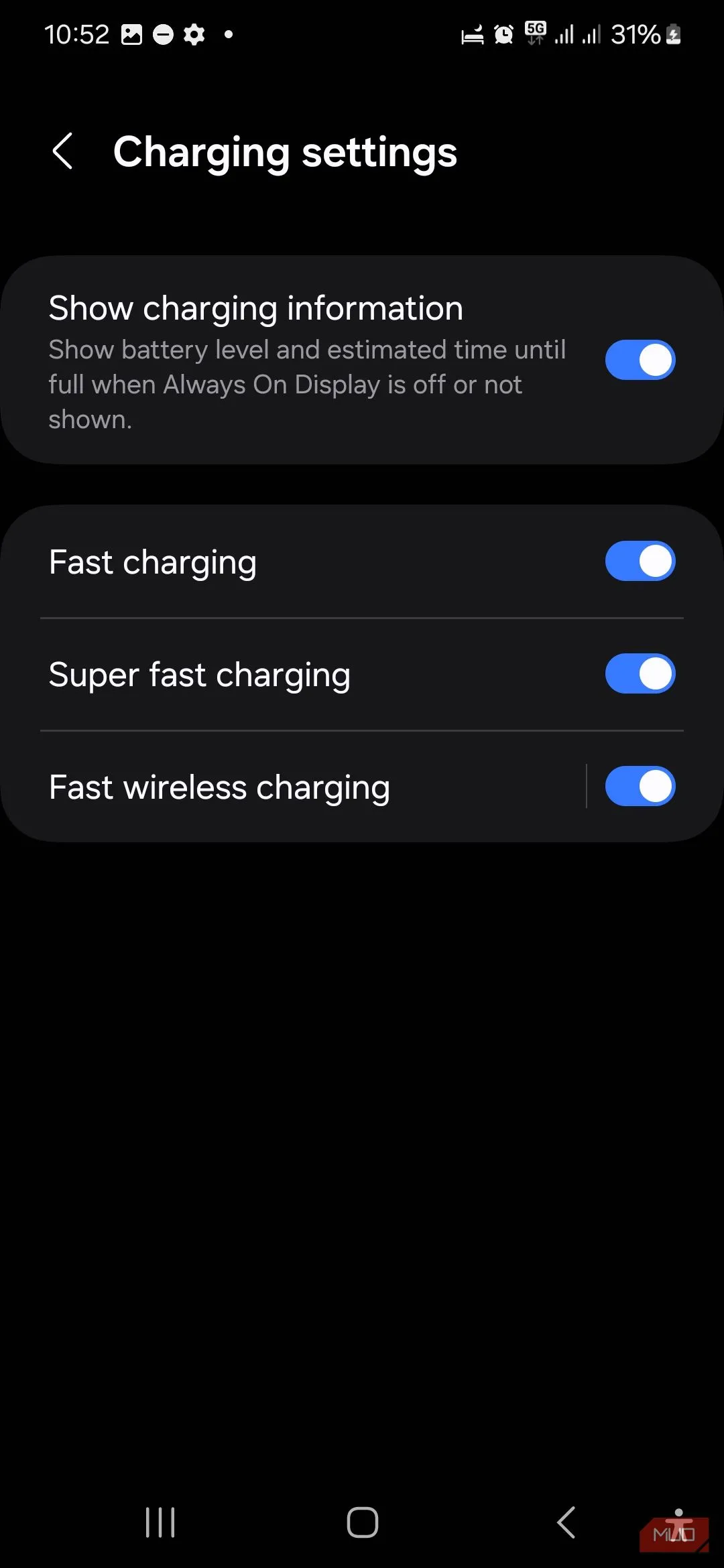Tap the bedtime mode icon in status bar
The height and width of the screenshot is (1568, 724).
click(x=473, y=34)
